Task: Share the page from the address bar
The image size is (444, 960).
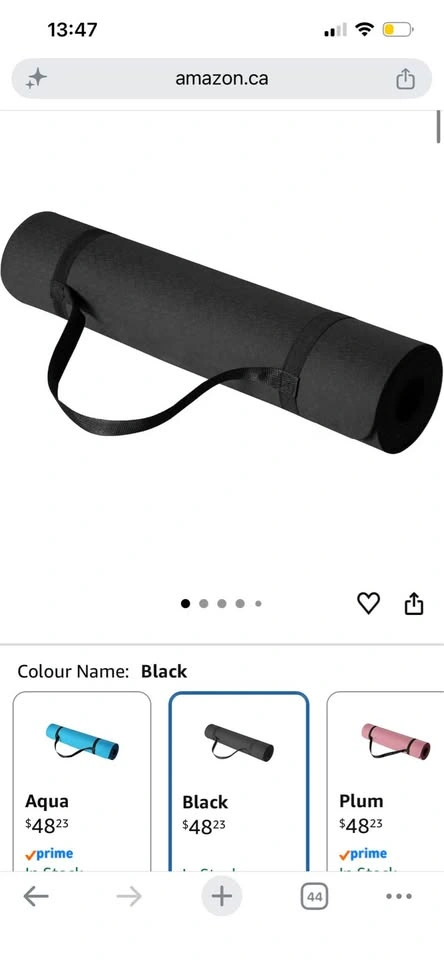Action: [x=405, y=78]
